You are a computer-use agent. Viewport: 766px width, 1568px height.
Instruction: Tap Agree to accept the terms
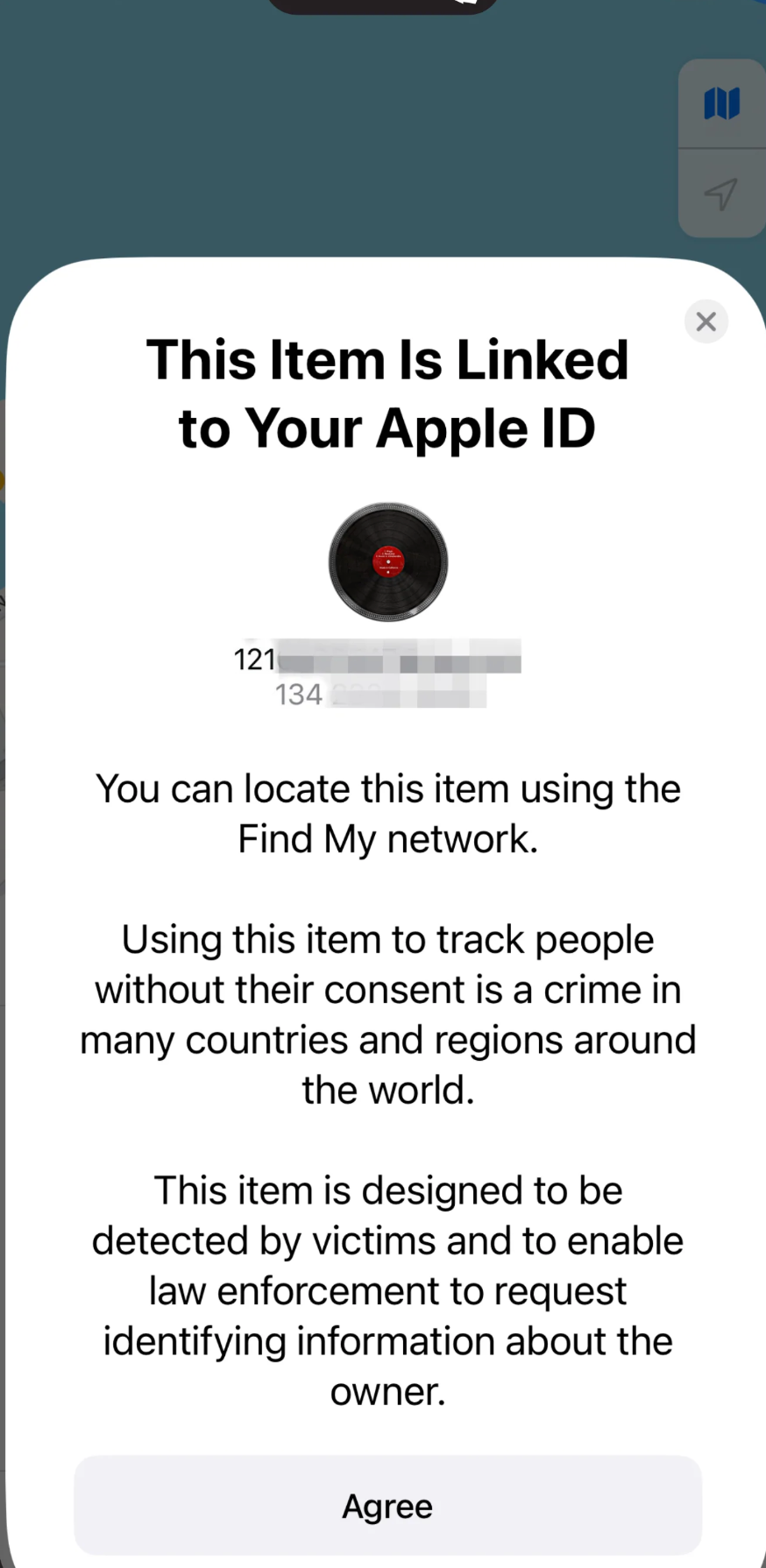tap(387, 1505)
